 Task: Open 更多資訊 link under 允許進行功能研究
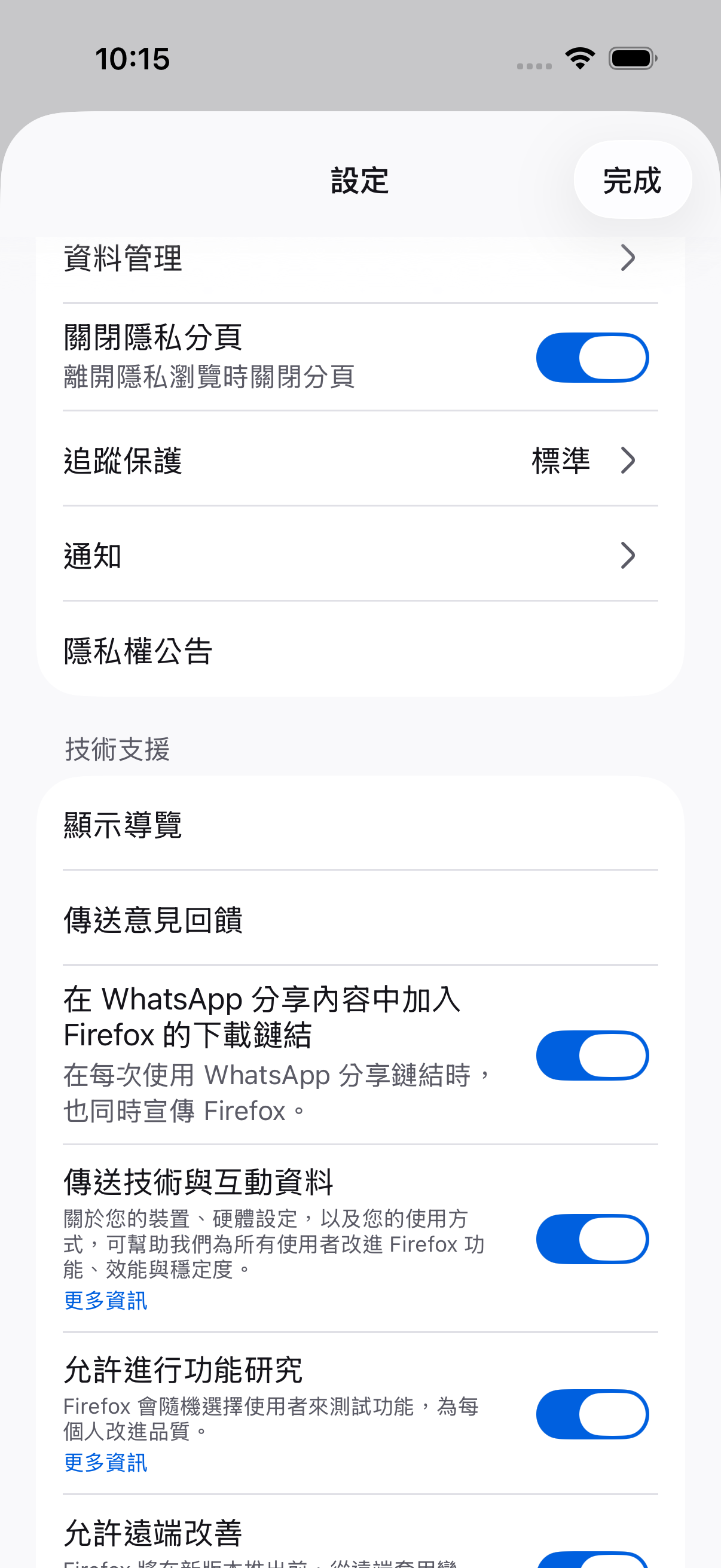point(105,1463)
